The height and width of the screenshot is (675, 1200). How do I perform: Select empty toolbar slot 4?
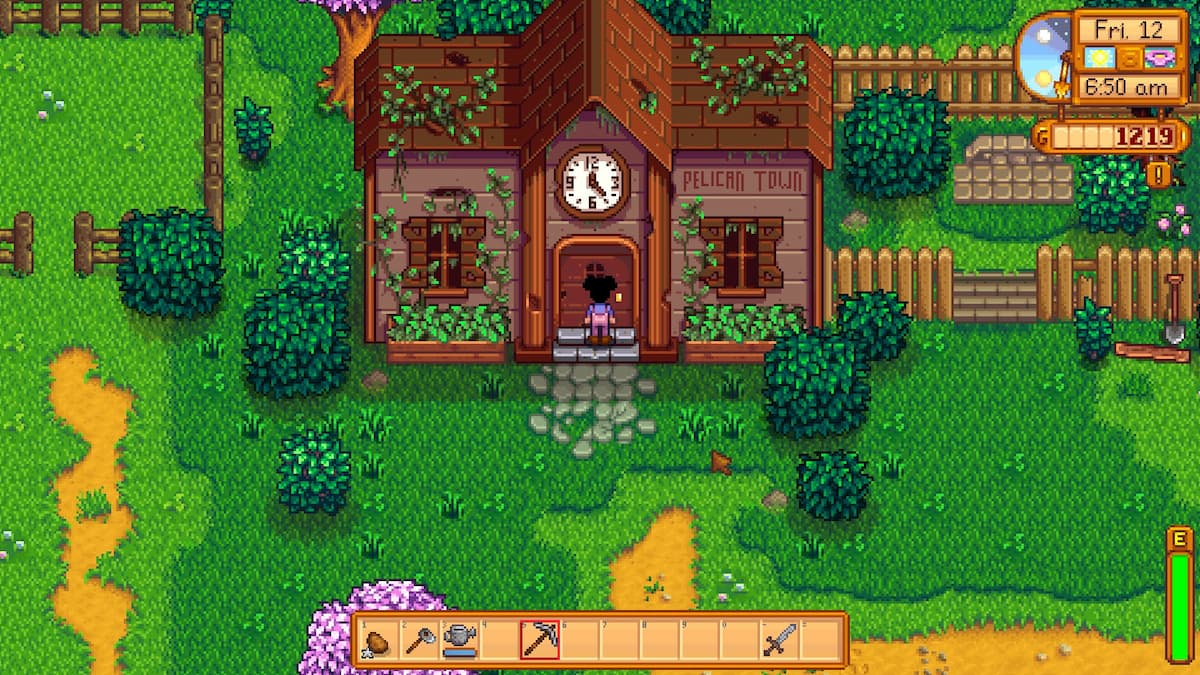[x=499, y=639]
